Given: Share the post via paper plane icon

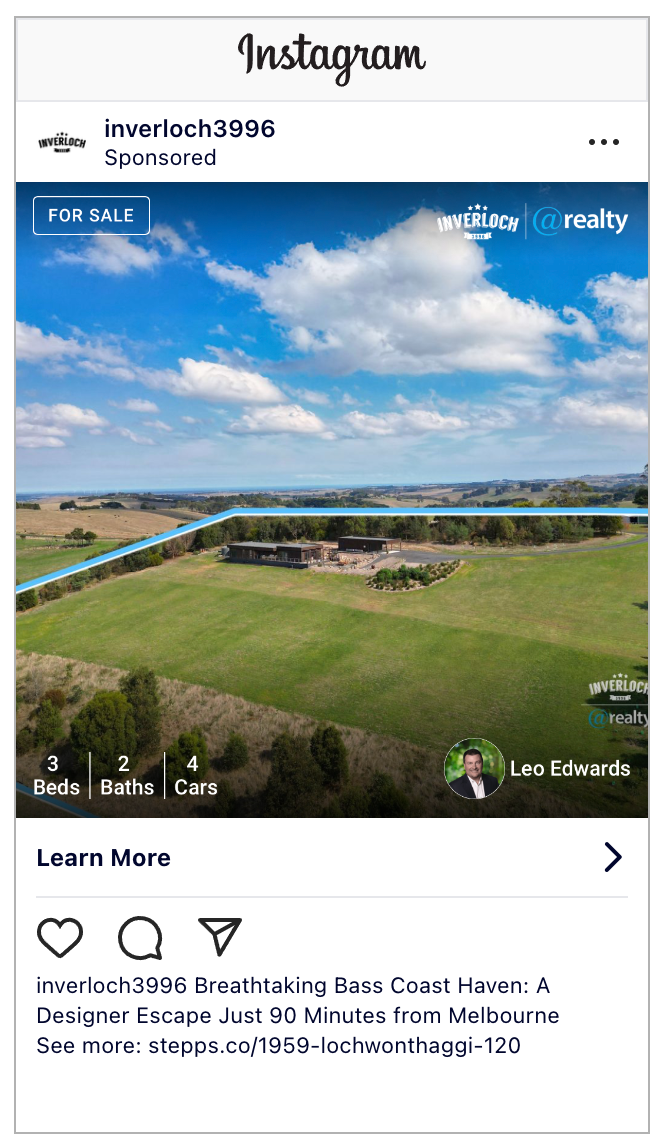Looking at the screenshot, I should point(220,937).
